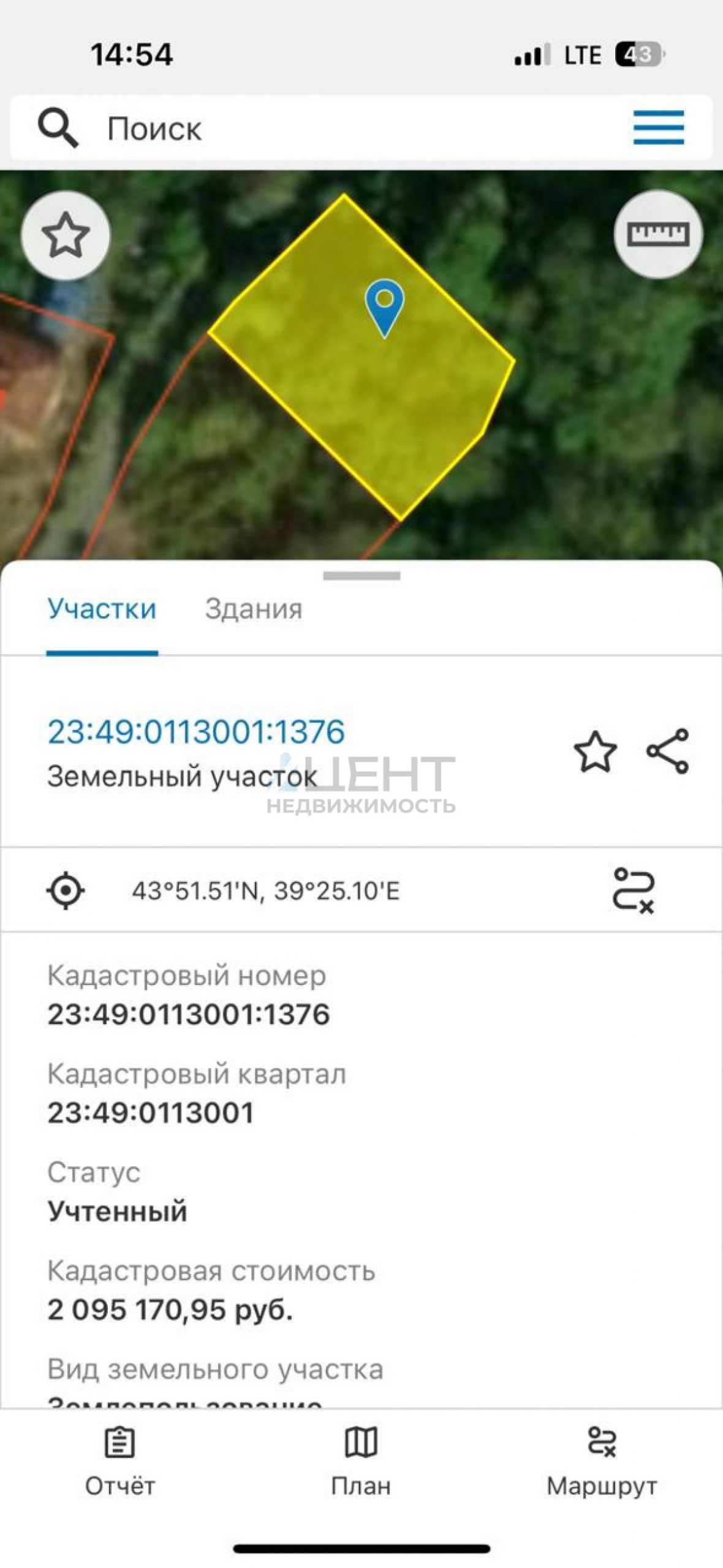This screenshot has width=723, height=1568.
Task: Add the parcel to favorites with the star
Action: pyautogui.click(x=595, y=751)
